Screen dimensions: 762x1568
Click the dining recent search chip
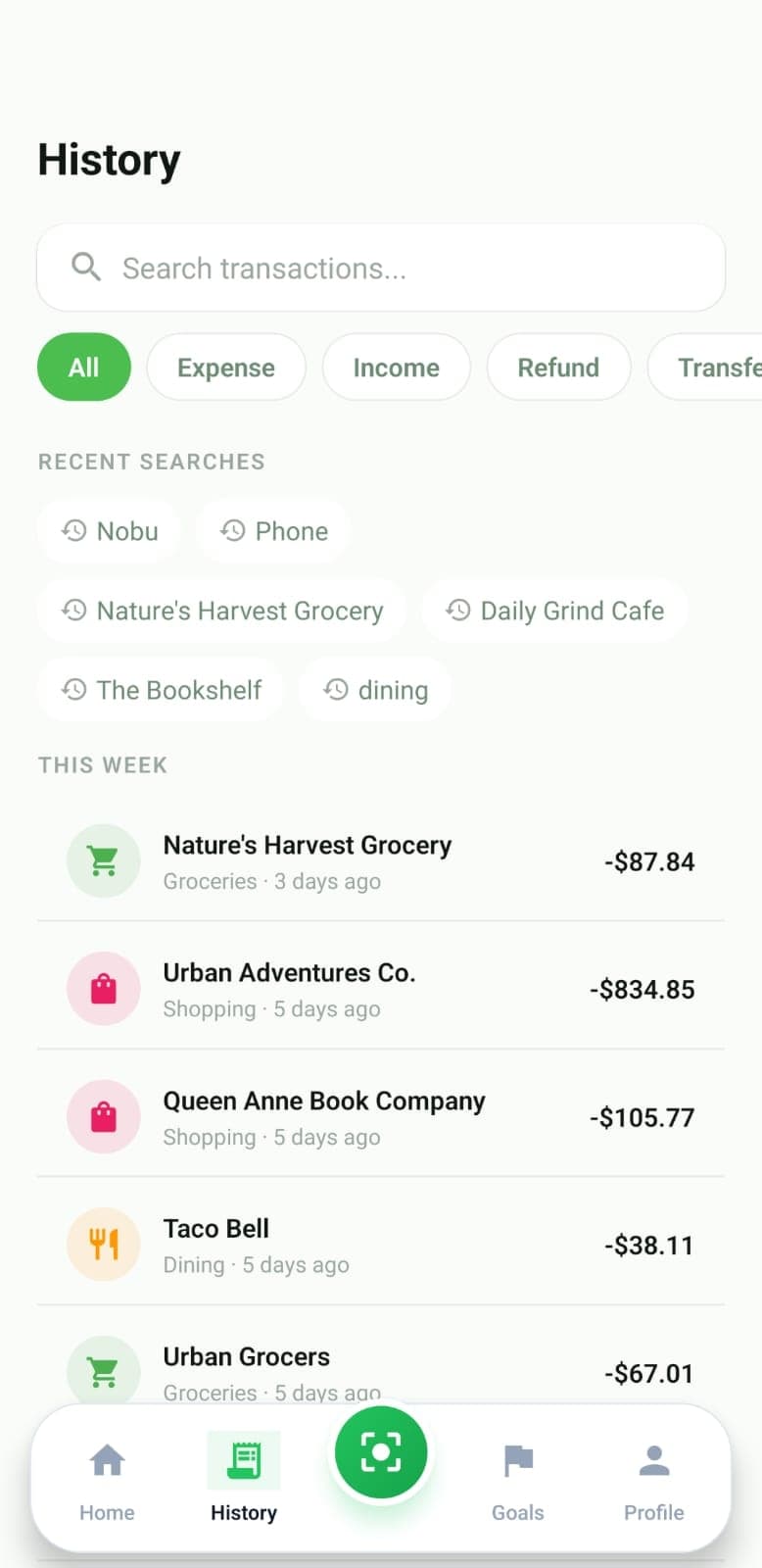[x=375, y=690]
